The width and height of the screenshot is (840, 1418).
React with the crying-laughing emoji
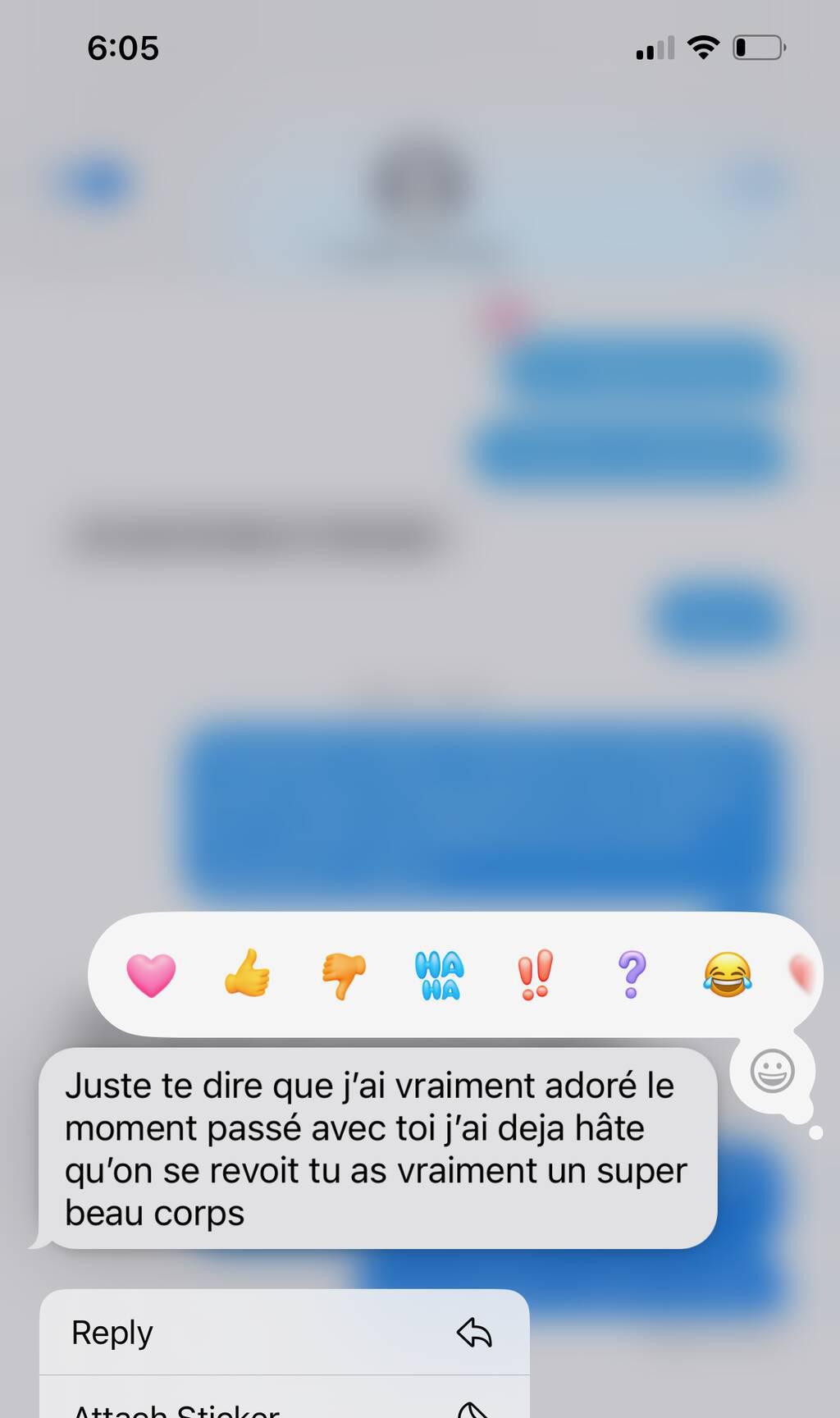pyautogui.click(x=728, y=975)
